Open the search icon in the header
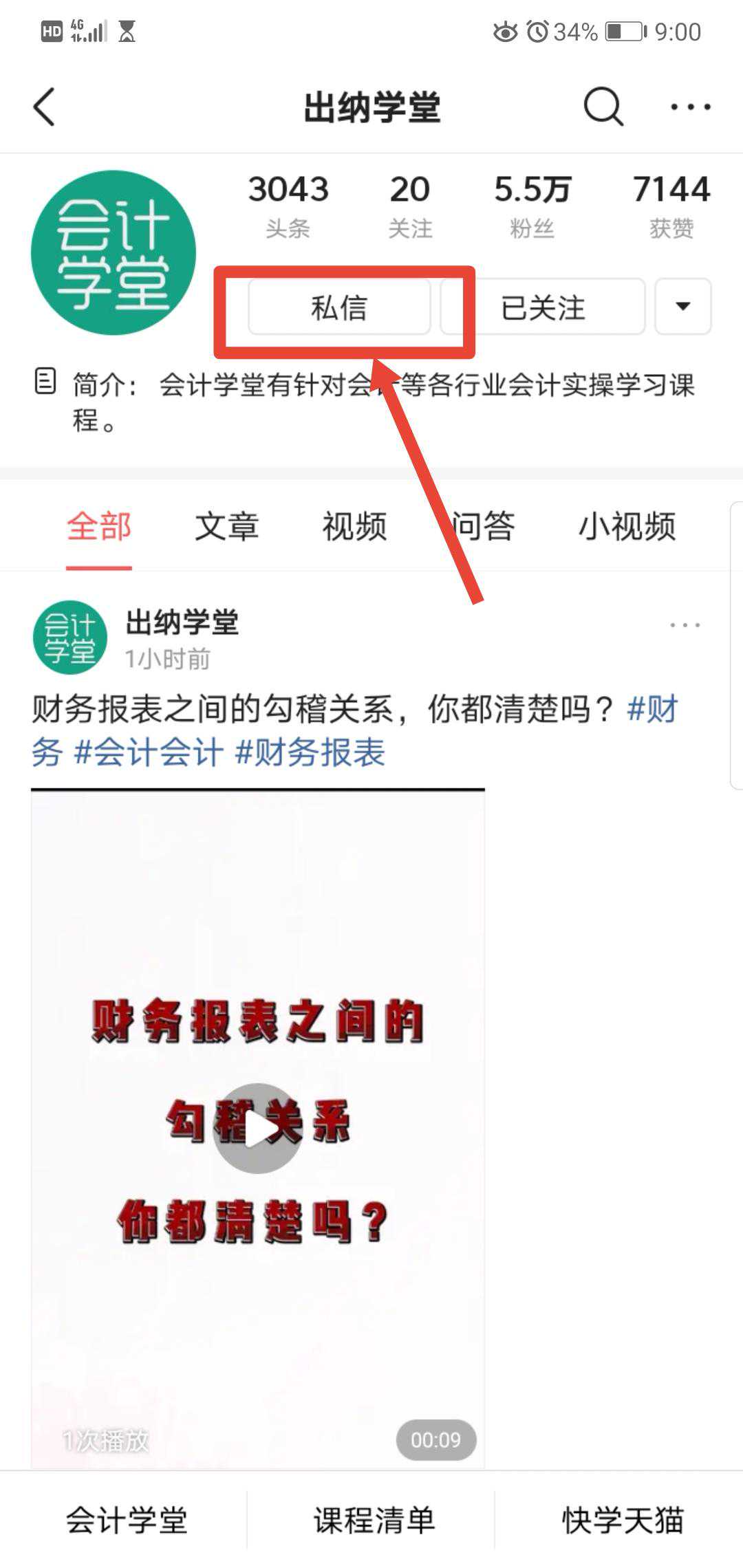Screen dimensions: 743x1568 tap(603, 107)
